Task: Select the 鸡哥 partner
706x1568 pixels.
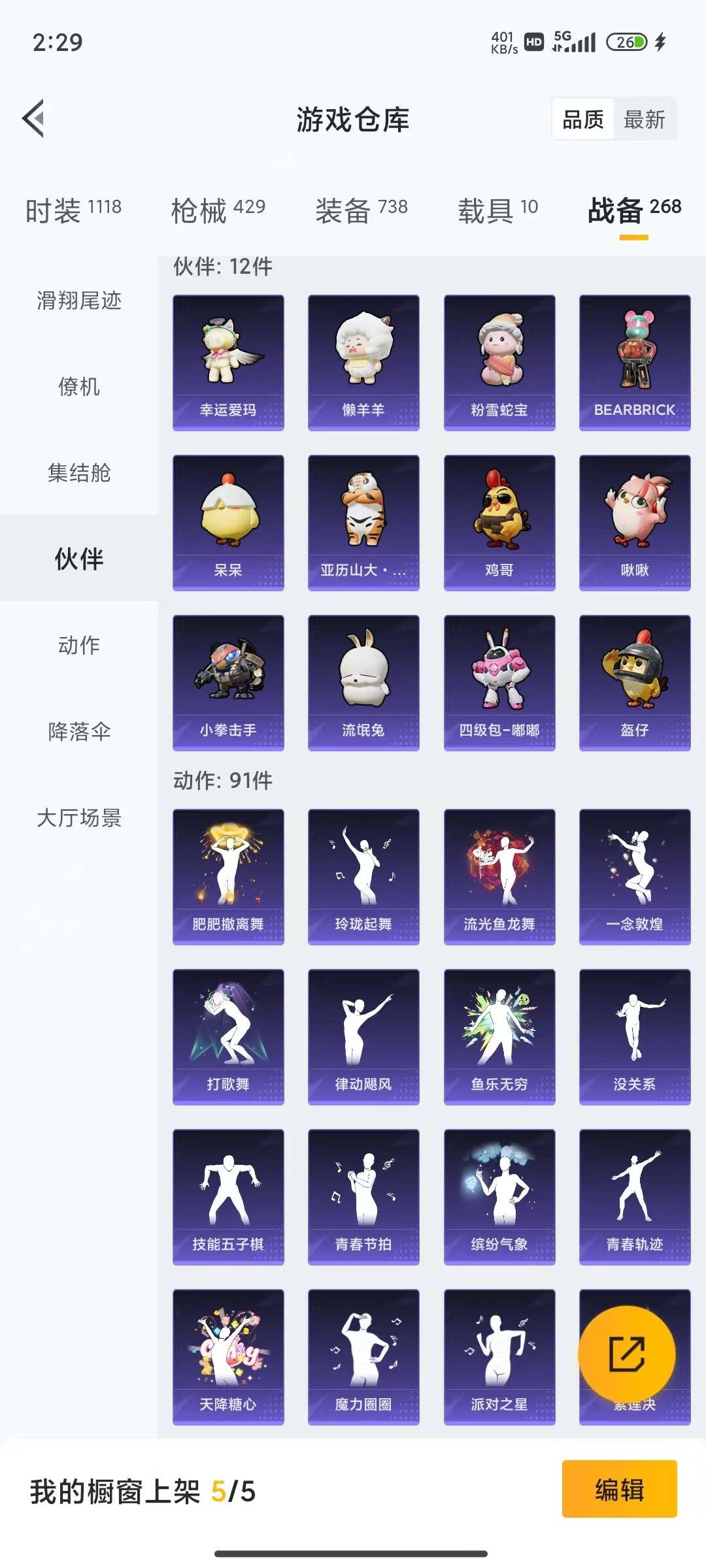Action: [498, 523]
